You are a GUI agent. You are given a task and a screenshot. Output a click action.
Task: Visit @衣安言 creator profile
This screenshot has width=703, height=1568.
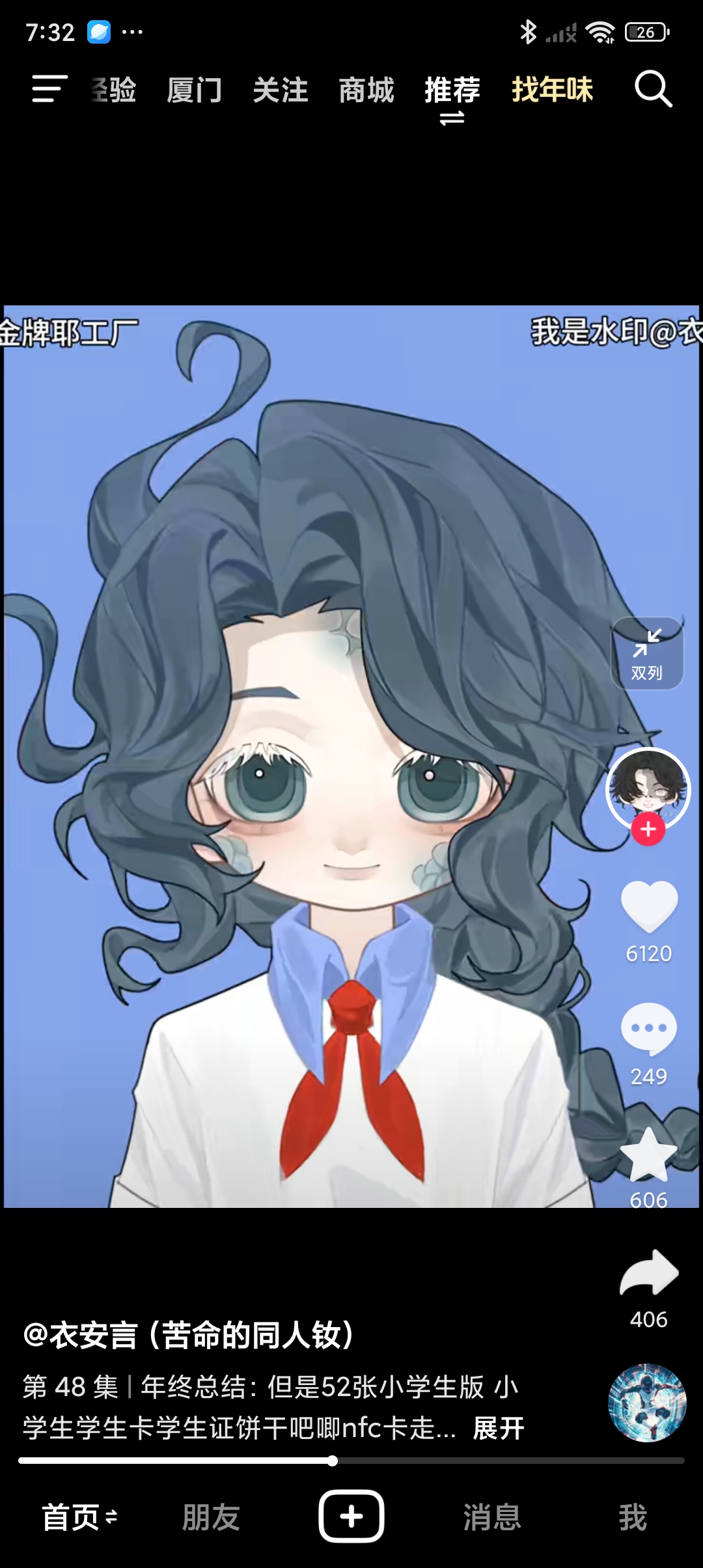point(189,1335)
